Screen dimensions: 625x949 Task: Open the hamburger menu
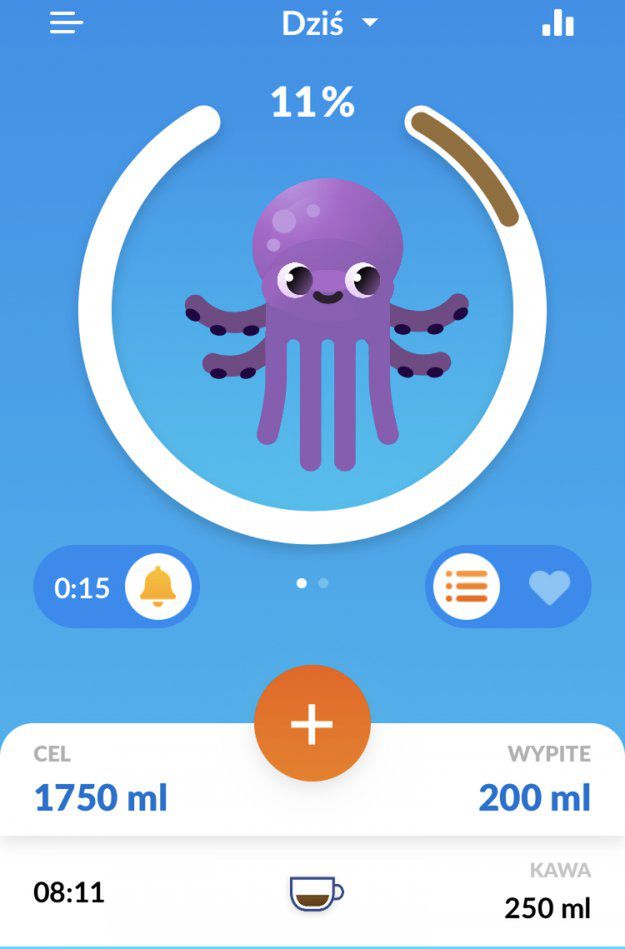tap(66, 23)
